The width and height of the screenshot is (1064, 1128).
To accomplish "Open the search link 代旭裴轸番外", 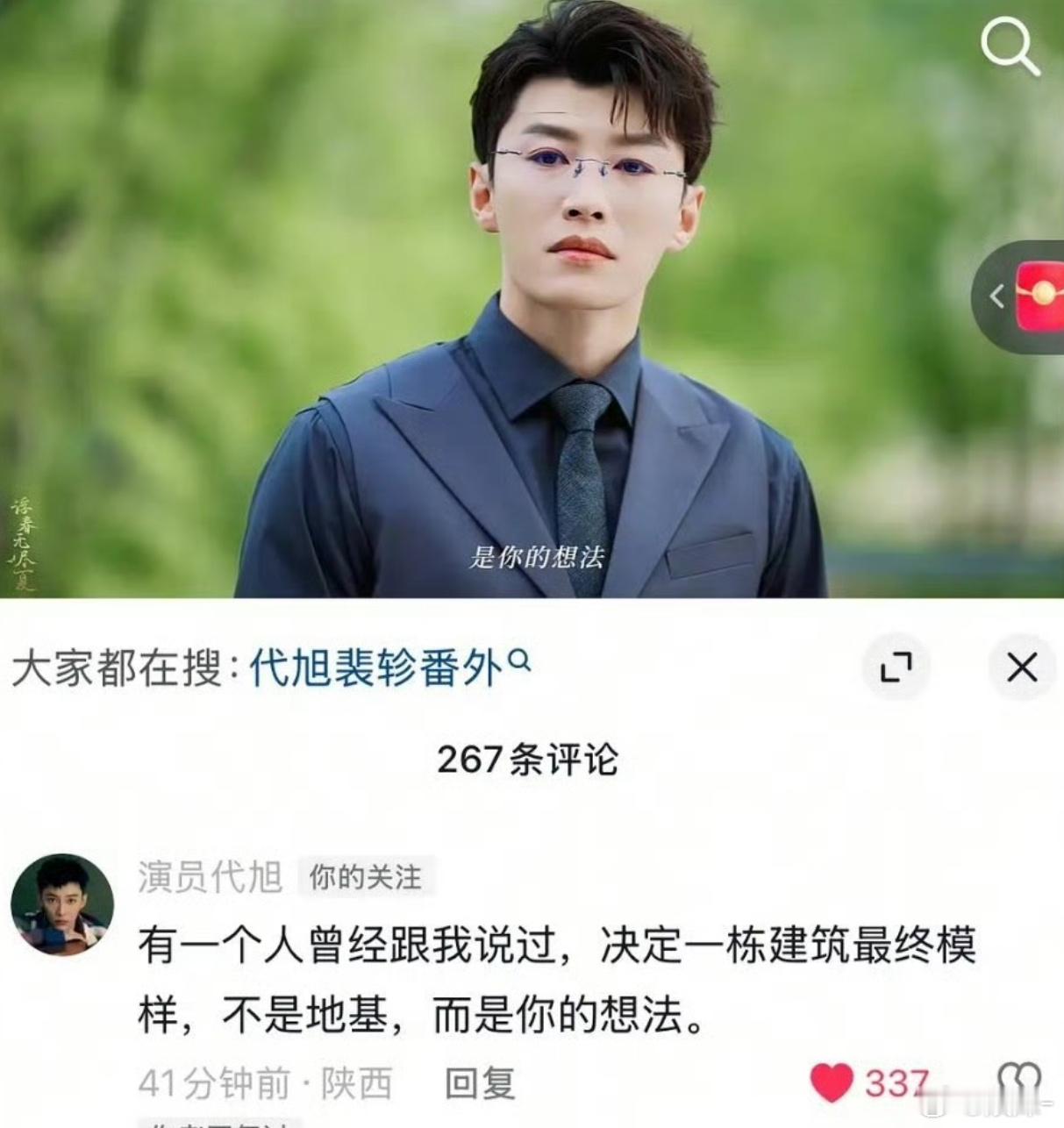I will (377, 664).
